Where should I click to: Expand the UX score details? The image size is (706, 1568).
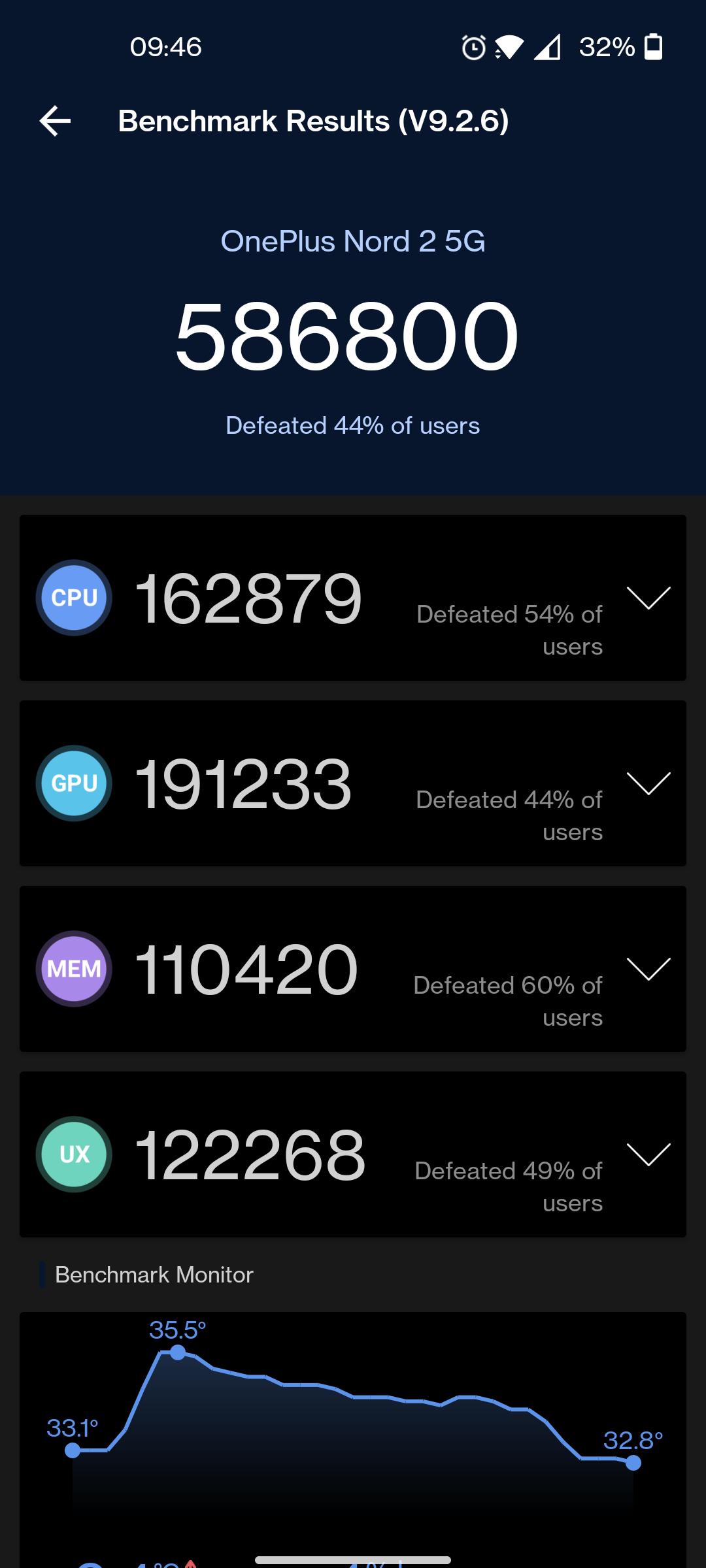[x=648, y=1154]
